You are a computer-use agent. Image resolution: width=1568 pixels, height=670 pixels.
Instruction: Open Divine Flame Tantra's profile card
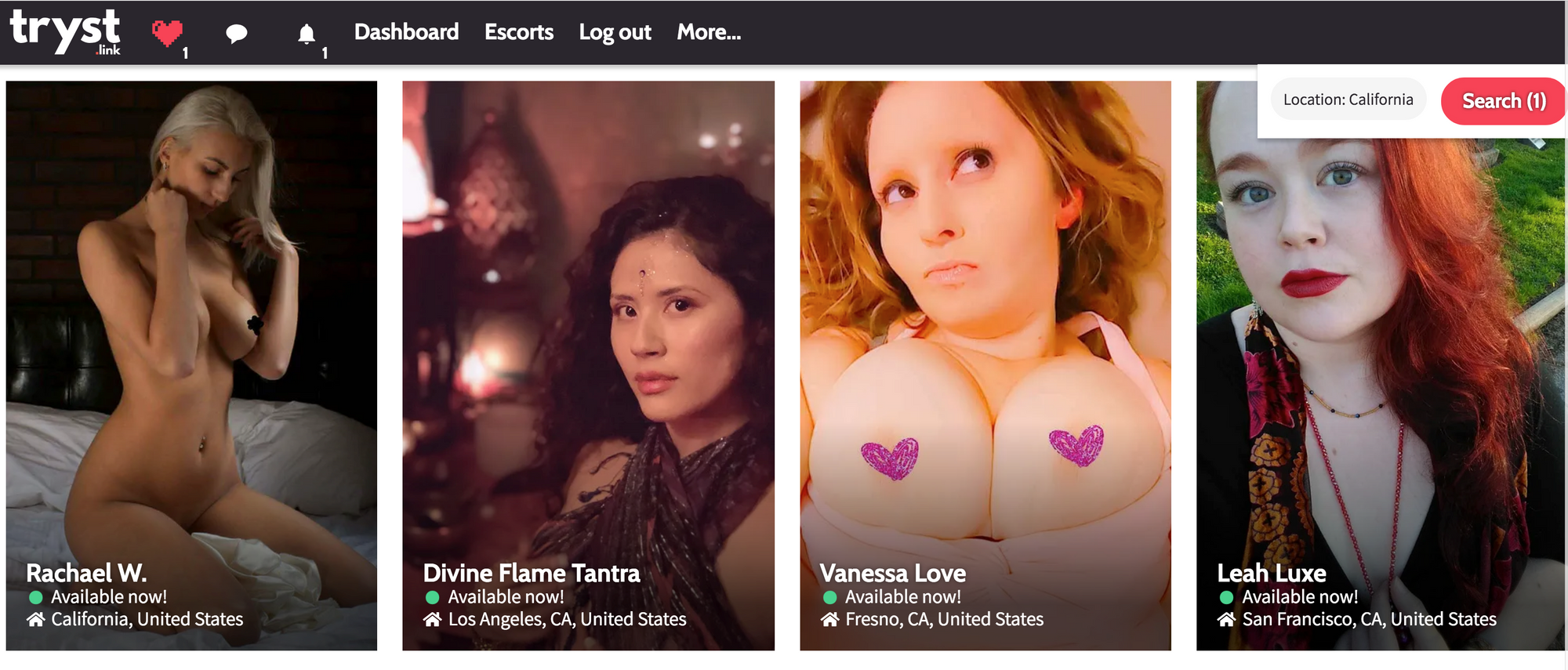pyautogui.click(x=588, y=365)
